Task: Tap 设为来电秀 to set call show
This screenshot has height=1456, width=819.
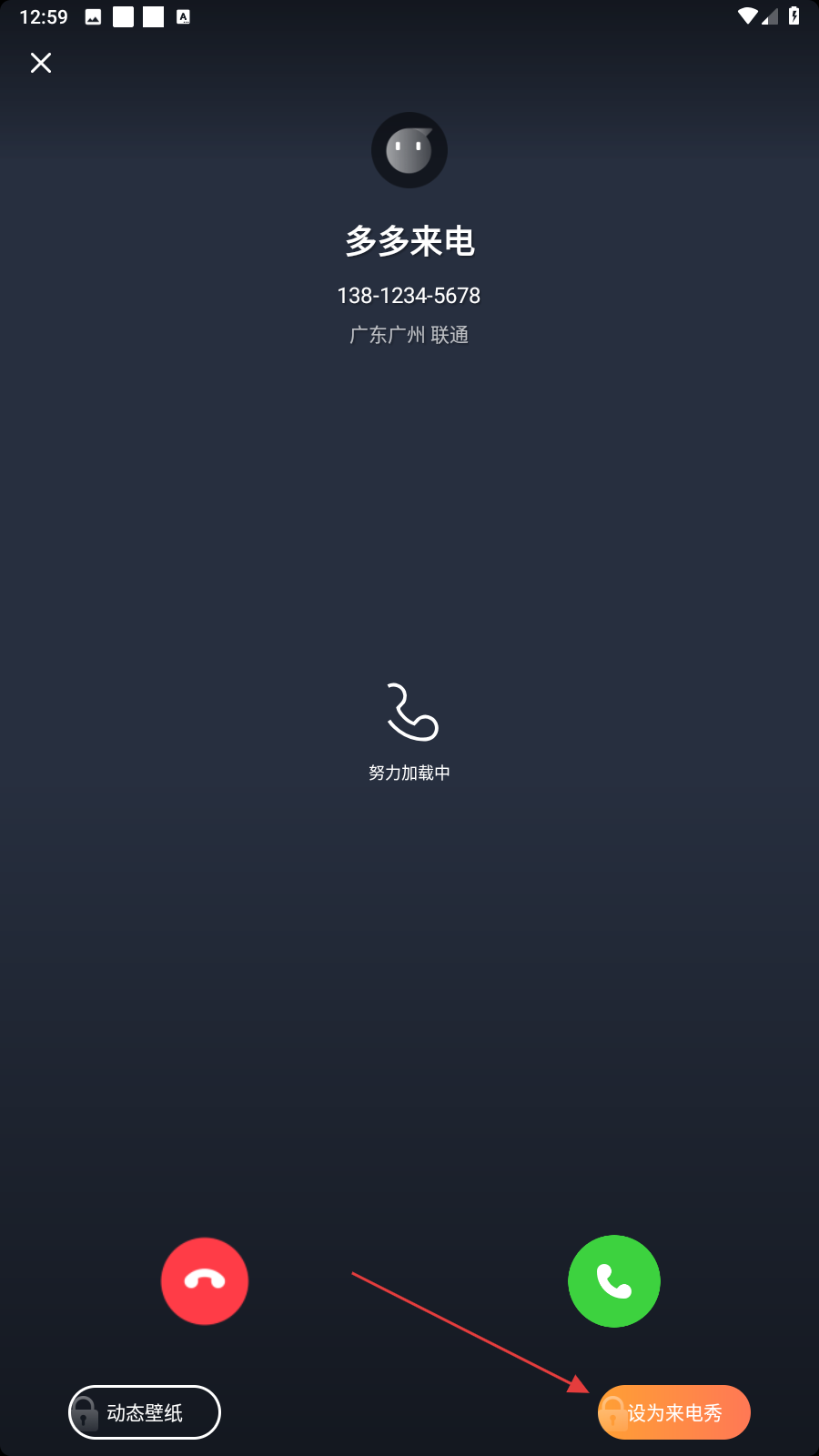Action: [x=674, y=1412]
